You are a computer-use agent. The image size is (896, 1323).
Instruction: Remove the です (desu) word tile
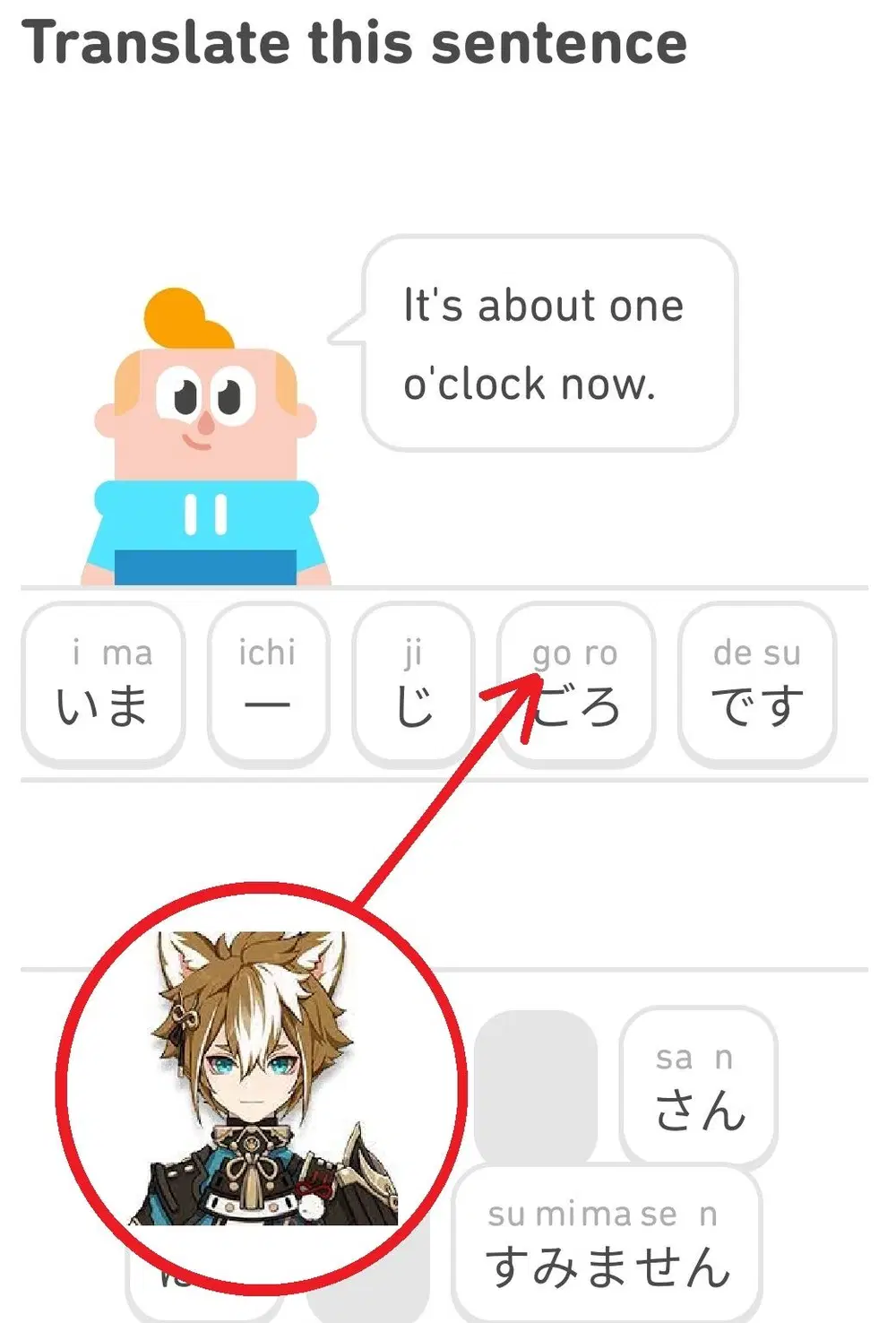[x=757, y=683]
